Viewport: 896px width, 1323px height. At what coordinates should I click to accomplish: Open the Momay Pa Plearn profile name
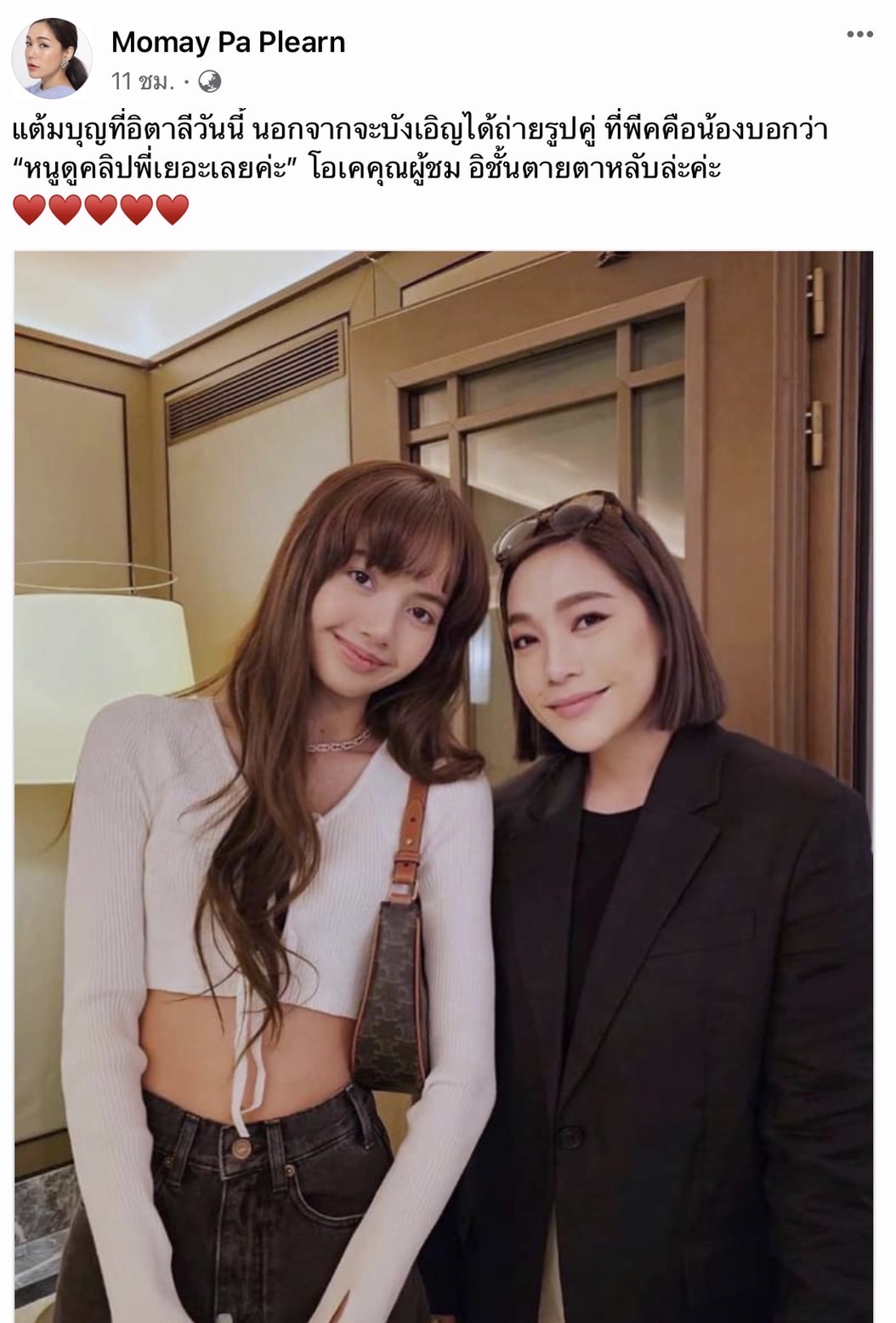pyautogui.click(x=228, y=42)
